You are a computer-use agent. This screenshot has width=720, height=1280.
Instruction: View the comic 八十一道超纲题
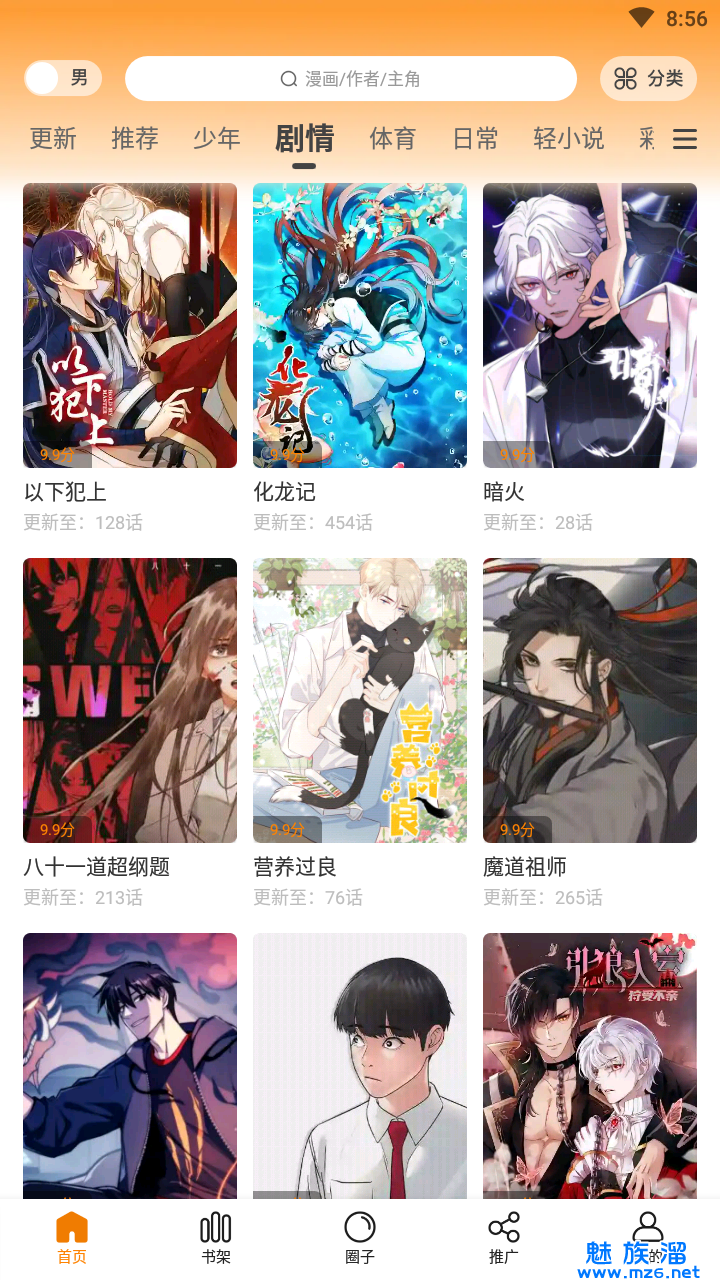point(130,700)
